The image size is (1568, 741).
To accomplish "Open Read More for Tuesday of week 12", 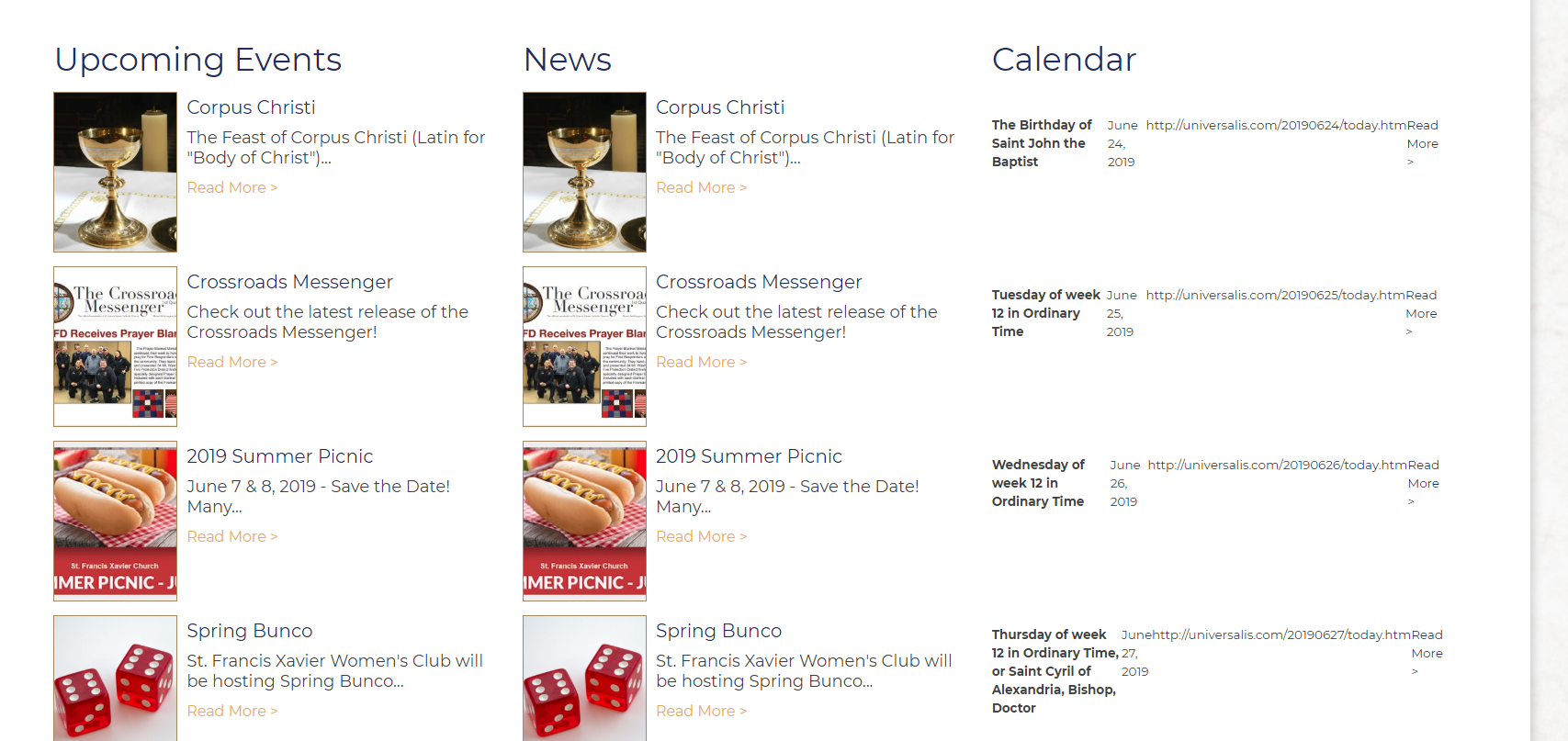I will [x=1421, y=313].
